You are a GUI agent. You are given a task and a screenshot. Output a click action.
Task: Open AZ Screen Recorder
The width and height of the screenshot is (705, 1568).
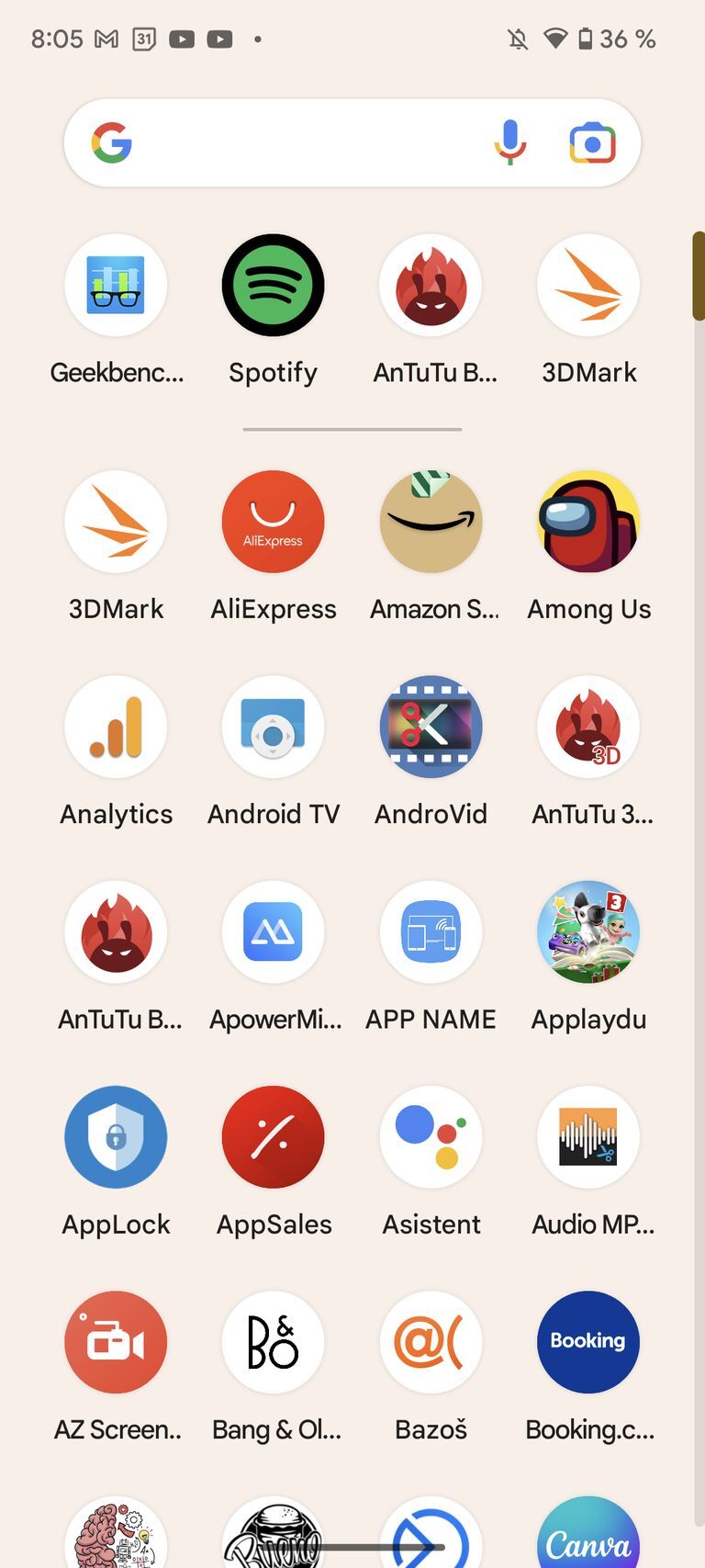click(x=117, y=1342)
